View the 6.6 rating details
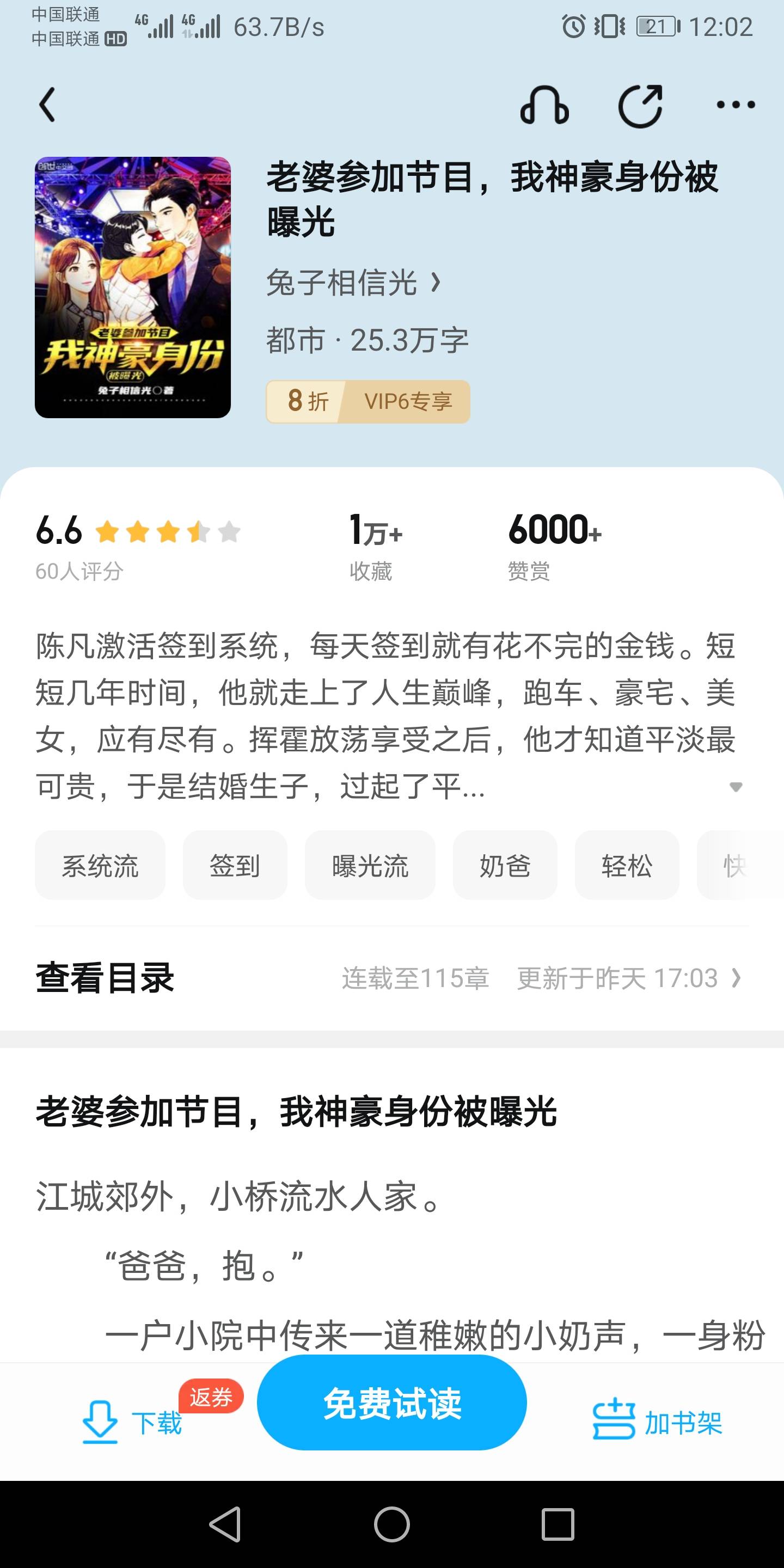The image size is (784, 1568). [138, 546]
